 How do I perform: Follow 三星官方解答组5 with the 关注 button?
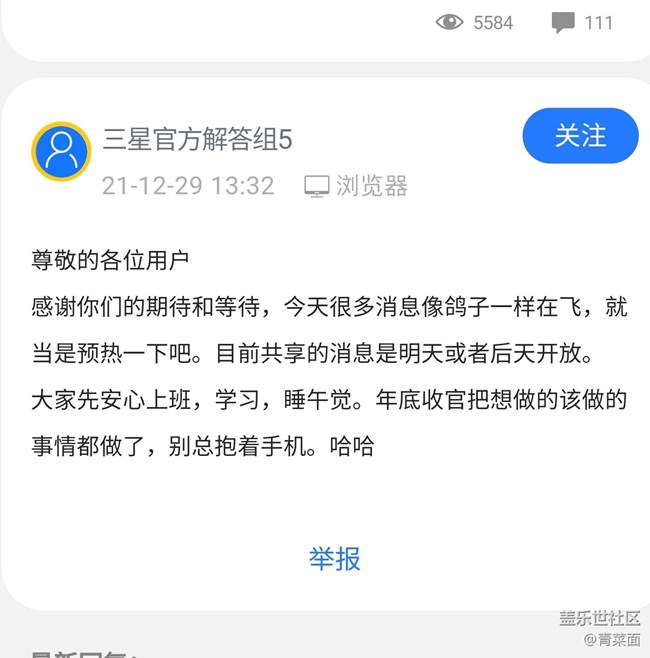pos(580,136)
